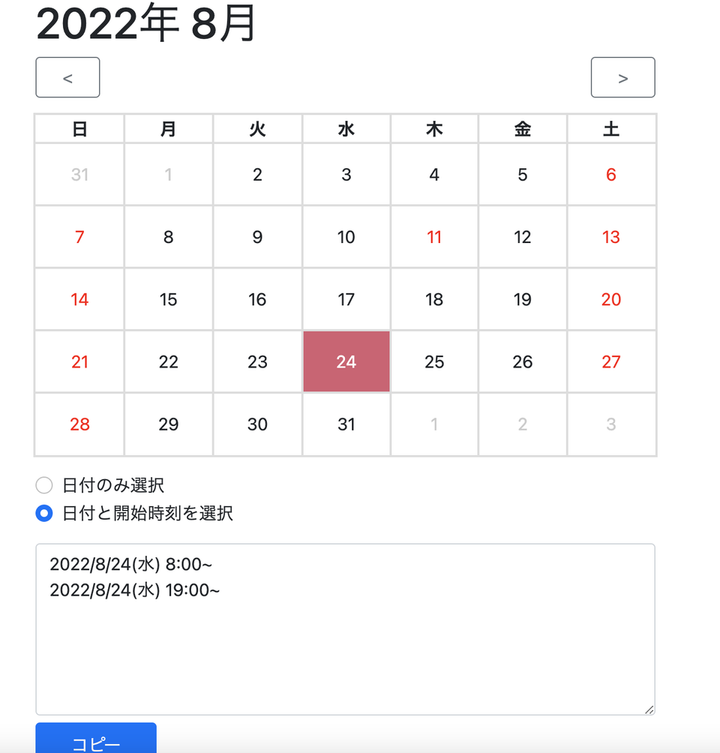Pick Sunday August 28
Screen dimensions: 720x753
[80, 424]
